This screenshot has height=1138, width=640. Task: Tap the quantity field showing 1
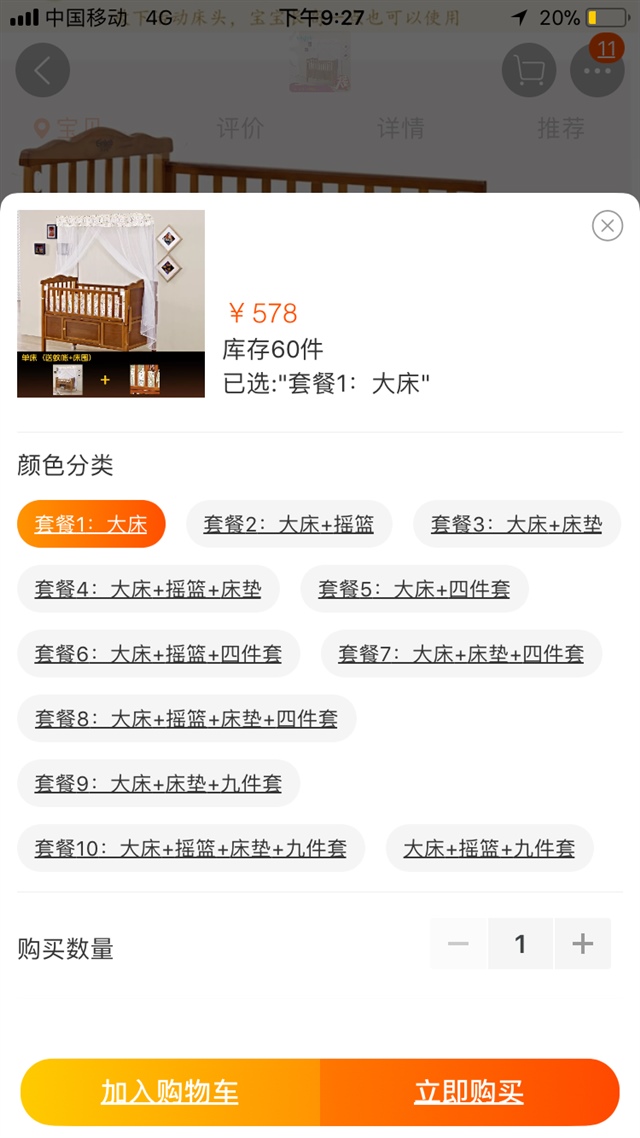coord(520,944)
